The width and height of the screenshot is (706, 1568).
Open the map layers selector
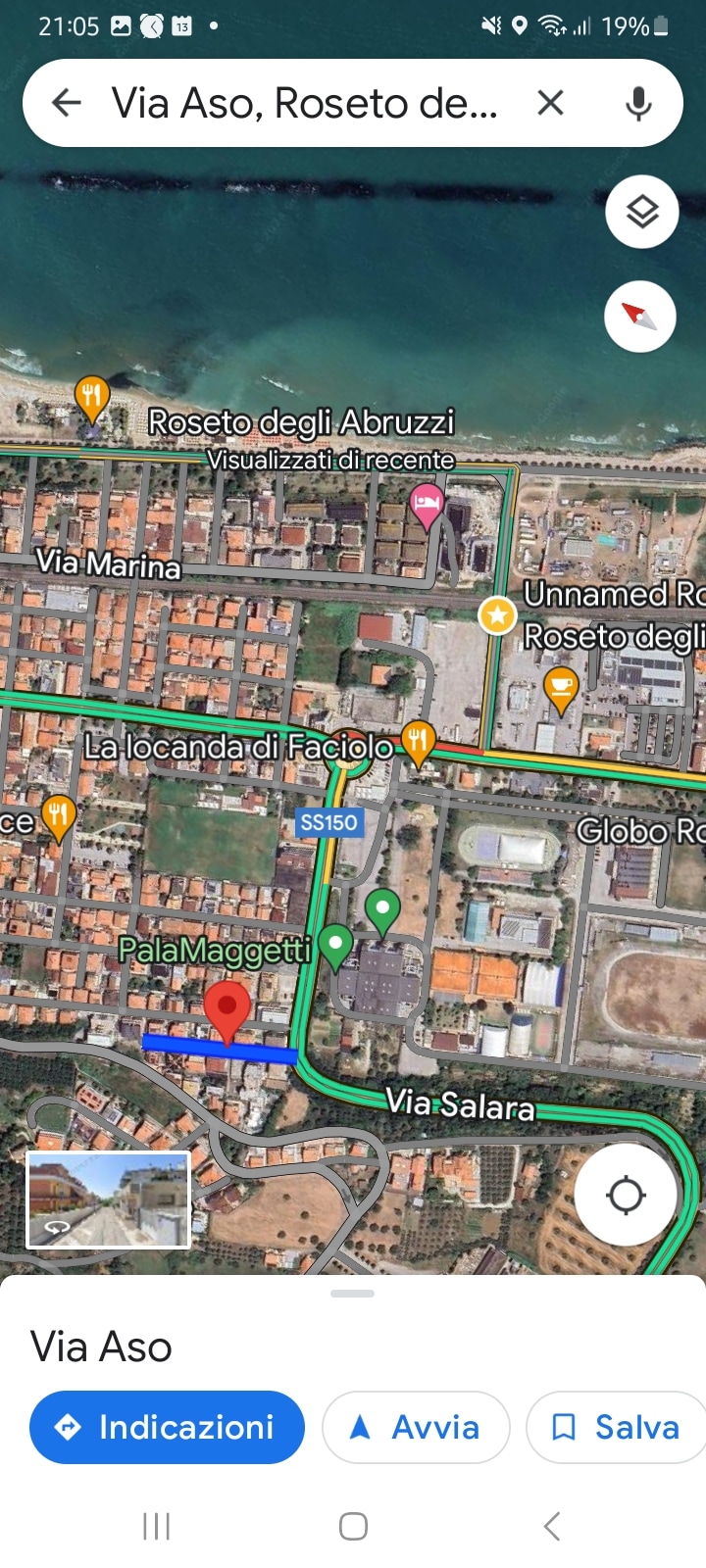pos(642,212)
